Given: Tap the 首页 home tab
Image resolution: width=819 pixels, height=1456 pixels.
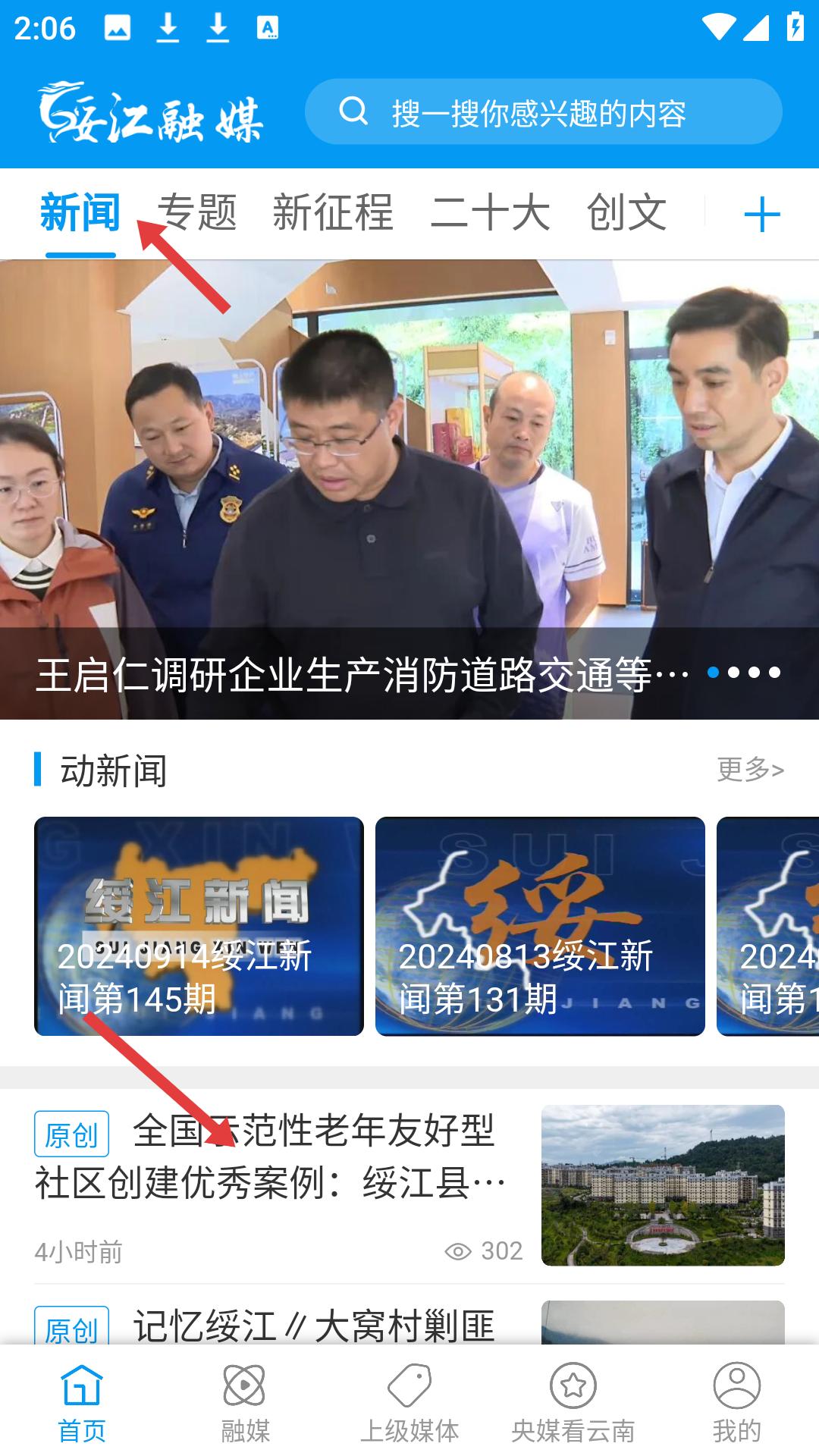Looking at the screenshot, I should point(82,1402).
